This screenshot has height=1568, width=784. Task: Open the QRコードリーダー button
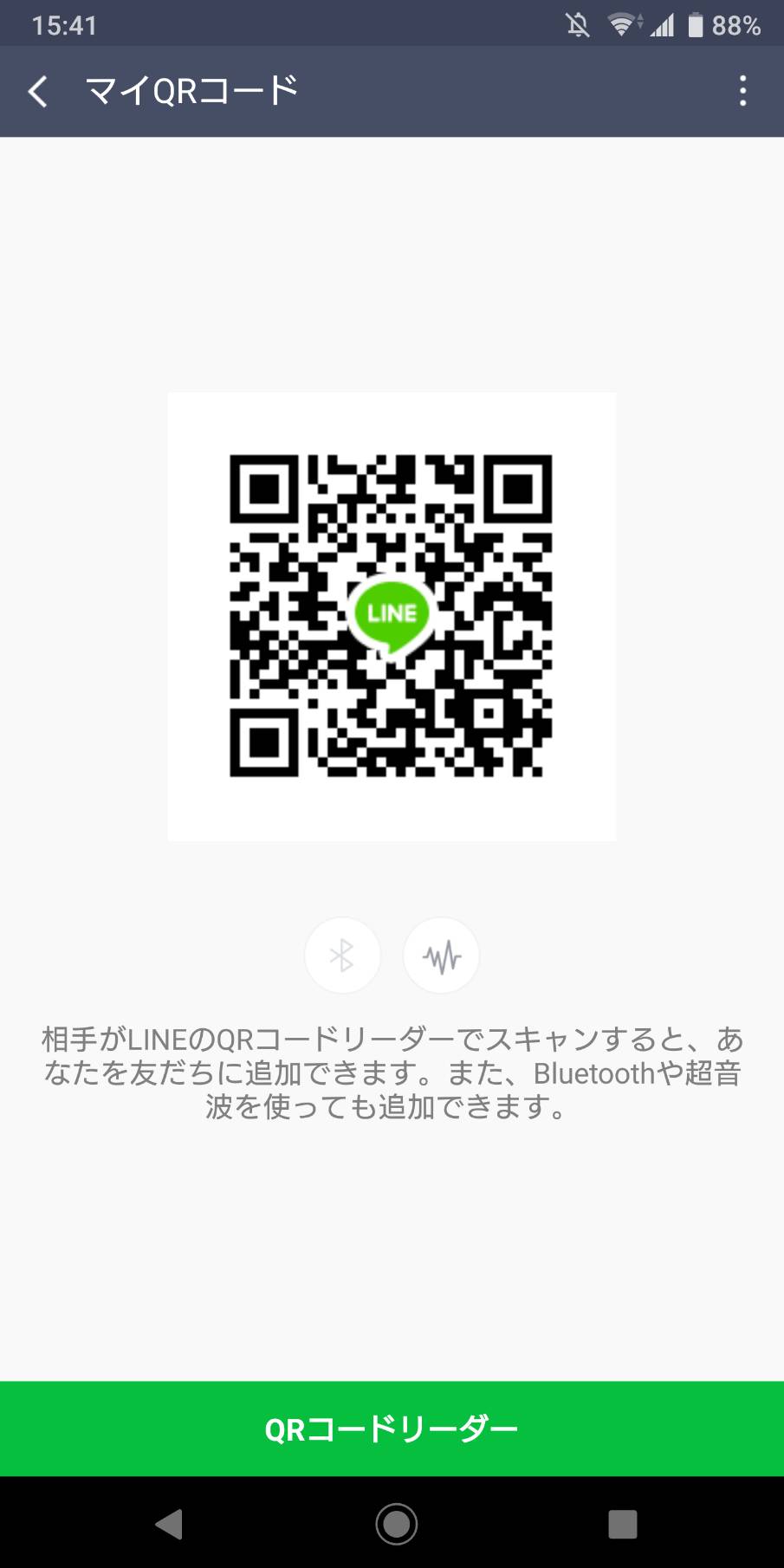click(392, 1429)
